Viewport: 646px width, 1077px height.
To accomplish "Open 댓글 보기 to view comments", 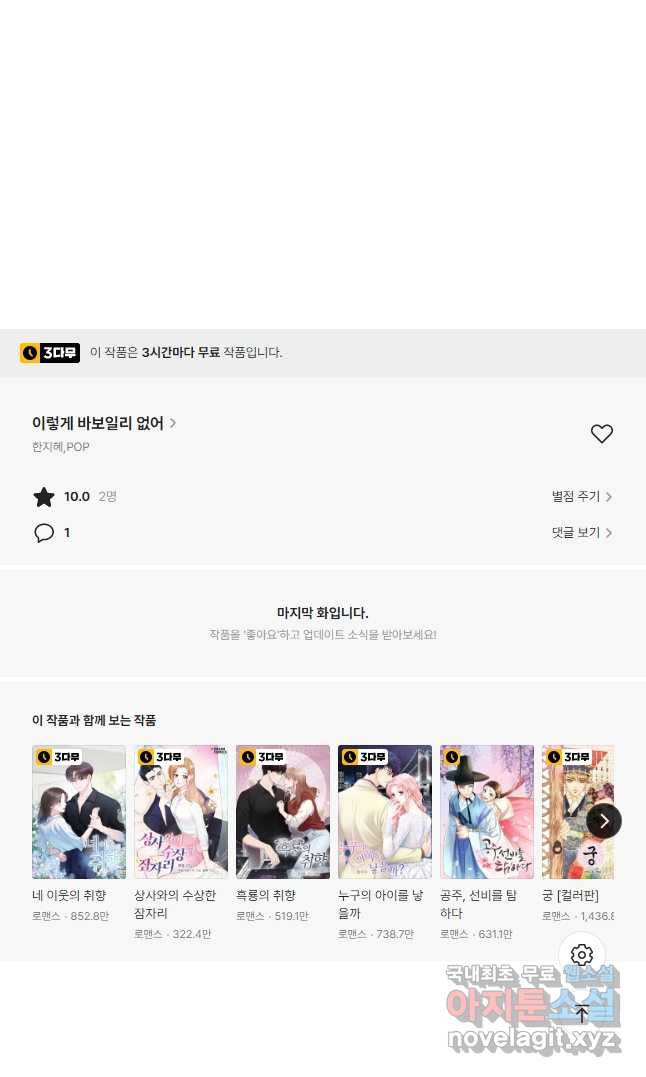I will 581,533.
